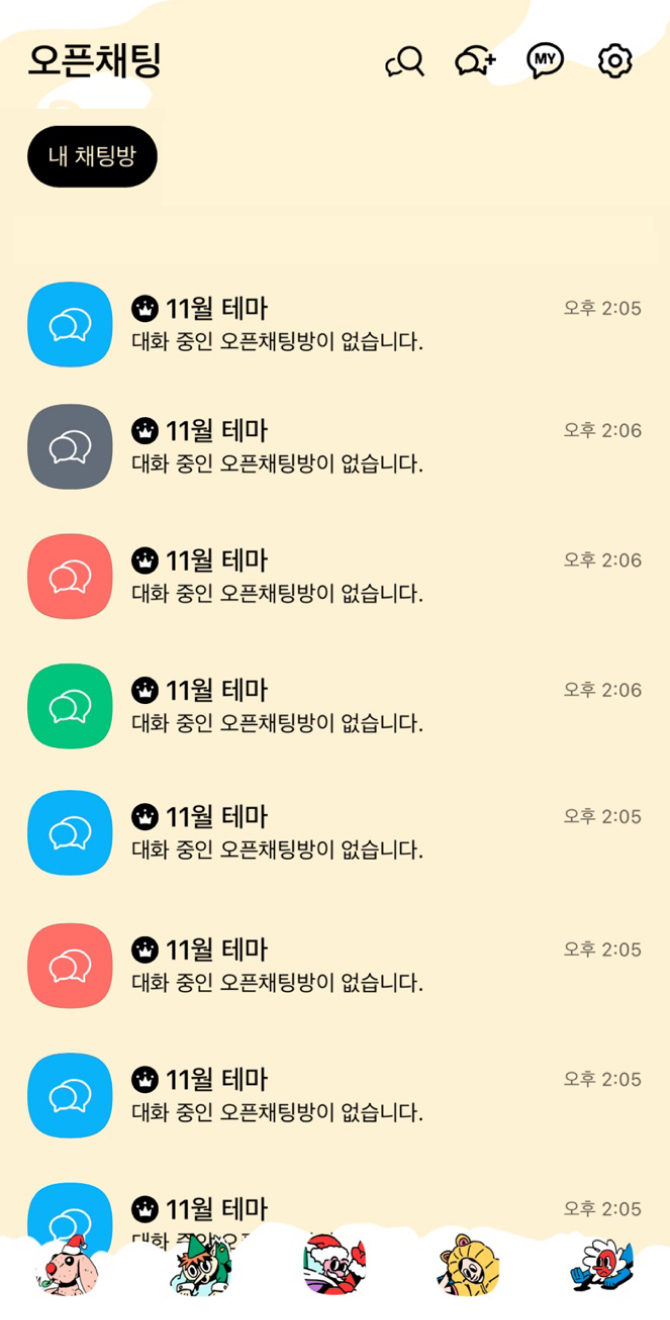Open the MY profile bubble icon

(x=545, y=62)
